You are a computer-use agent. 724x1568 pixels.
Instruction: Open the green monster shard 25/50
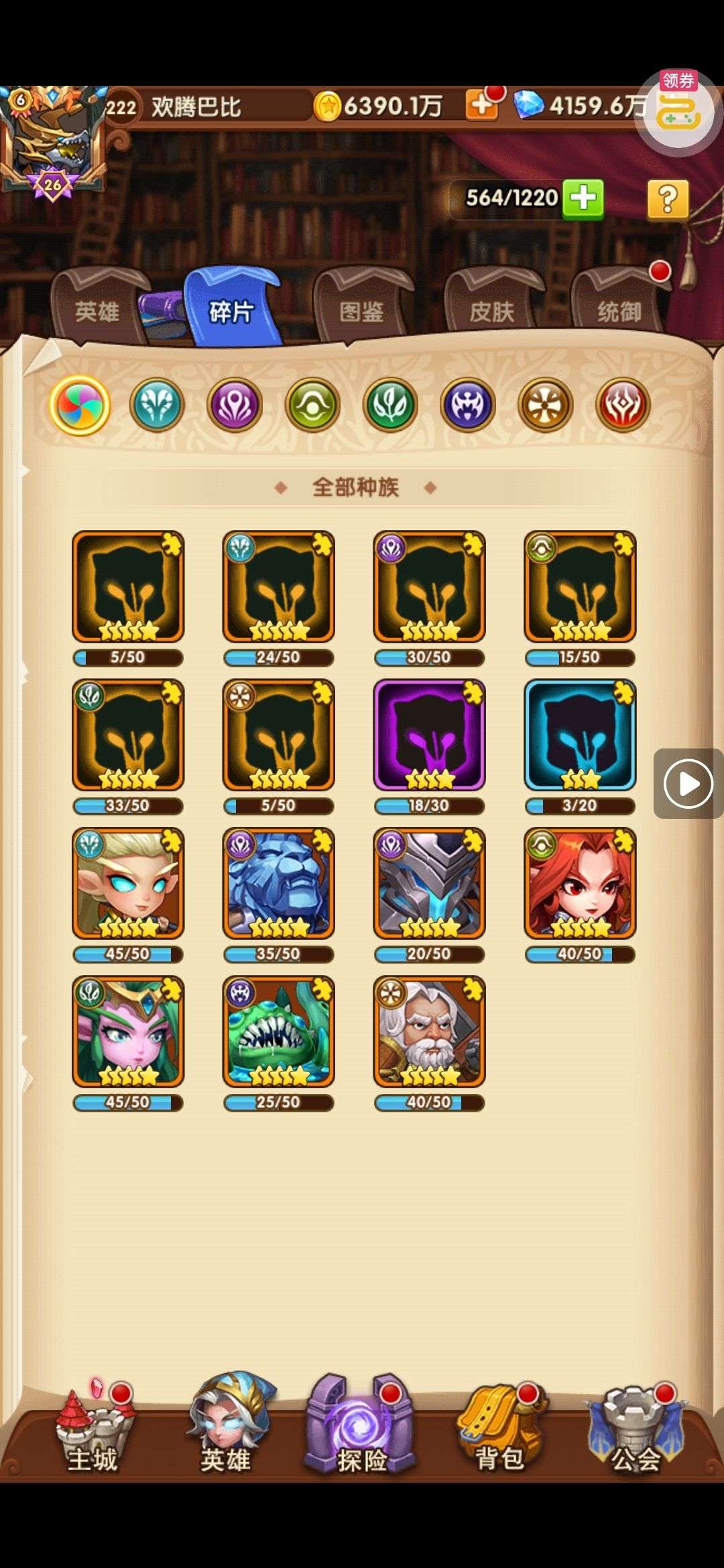[x=278, y=1031]
